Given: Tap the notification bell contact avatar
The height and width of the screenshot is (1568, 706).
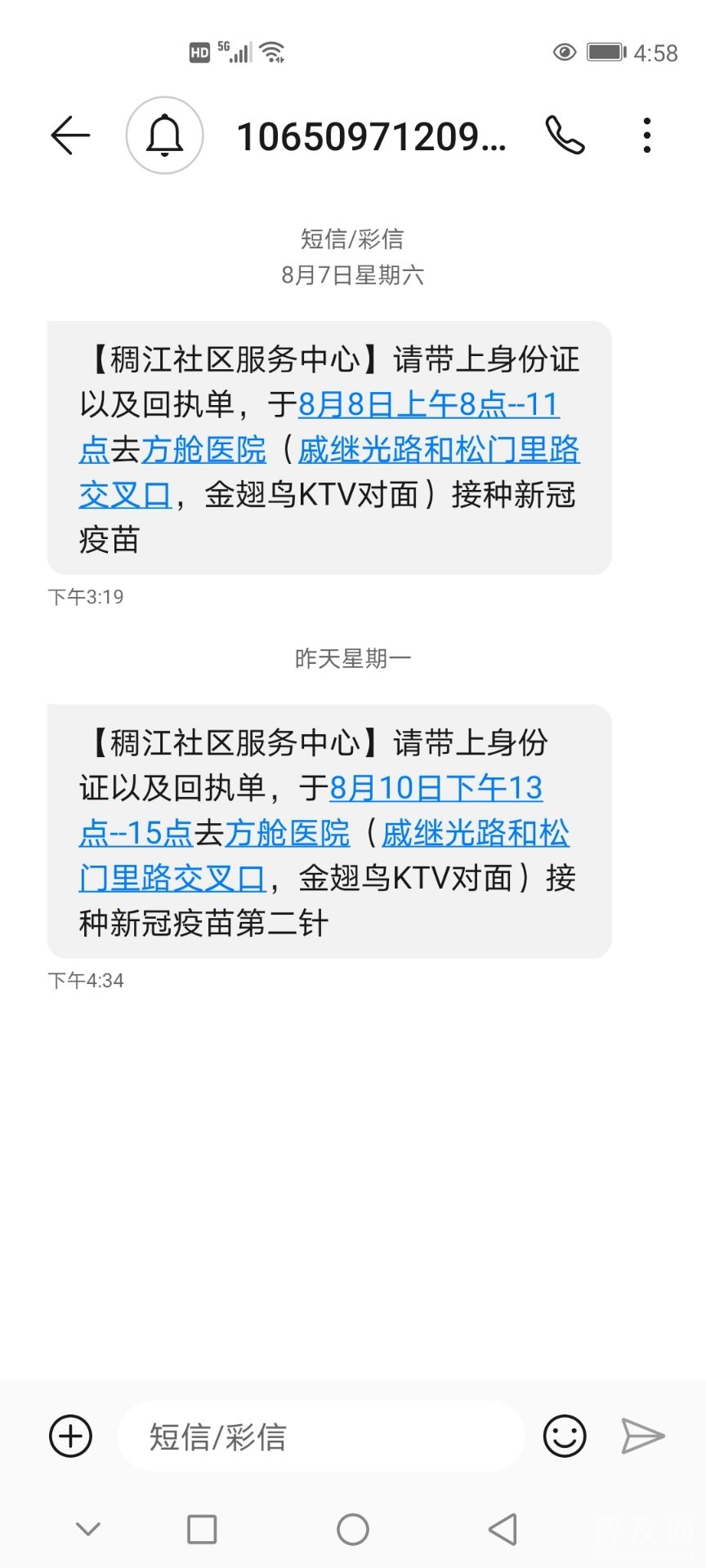Looking at the screenshot, I should click(x=164, y=136).
